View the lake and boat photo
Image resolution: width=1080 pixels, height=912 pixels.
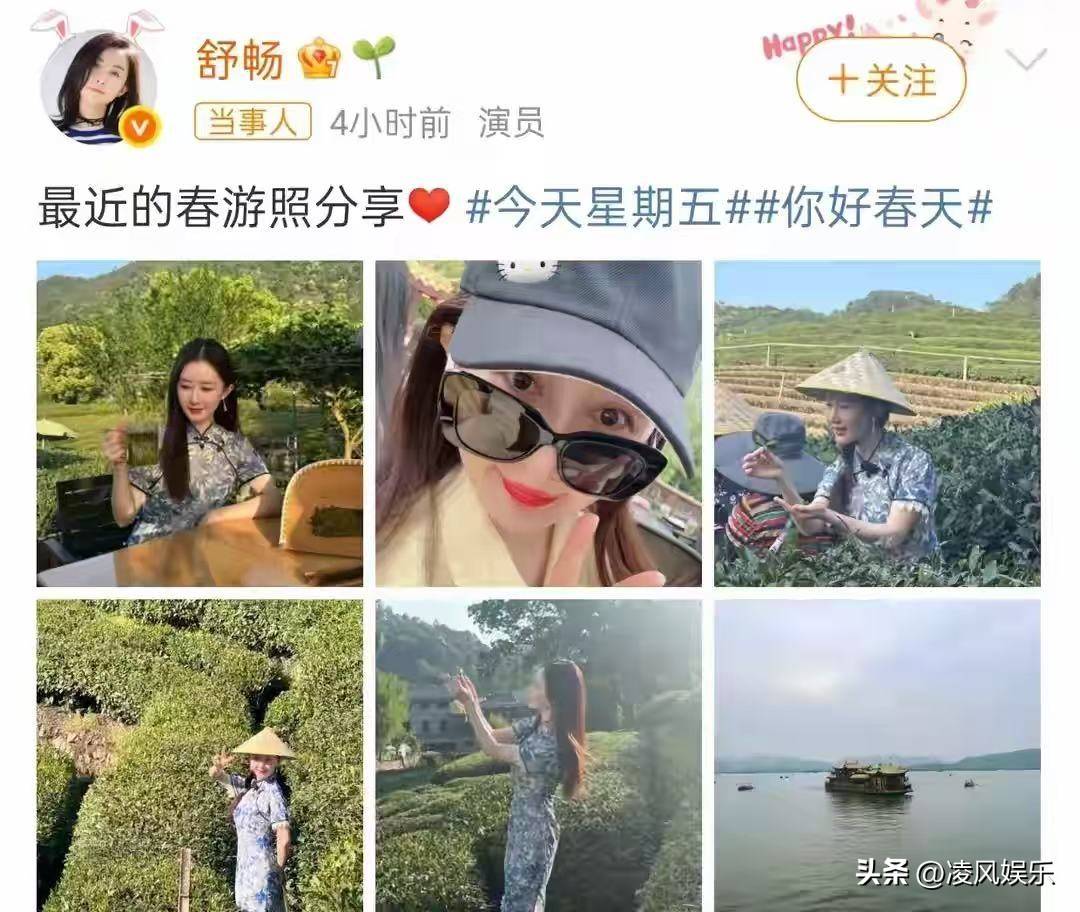pos(877,755)
